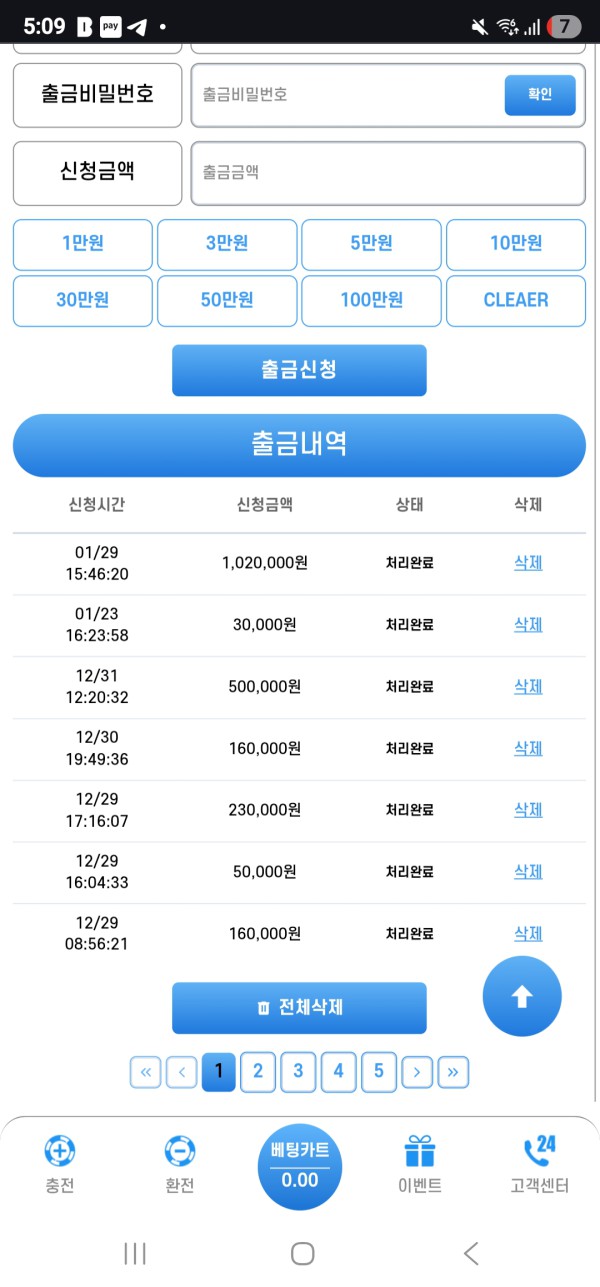The image size is (600, 1287).
Task: Add 50만원 to the withdrawal amount
Action: (227, 300)
